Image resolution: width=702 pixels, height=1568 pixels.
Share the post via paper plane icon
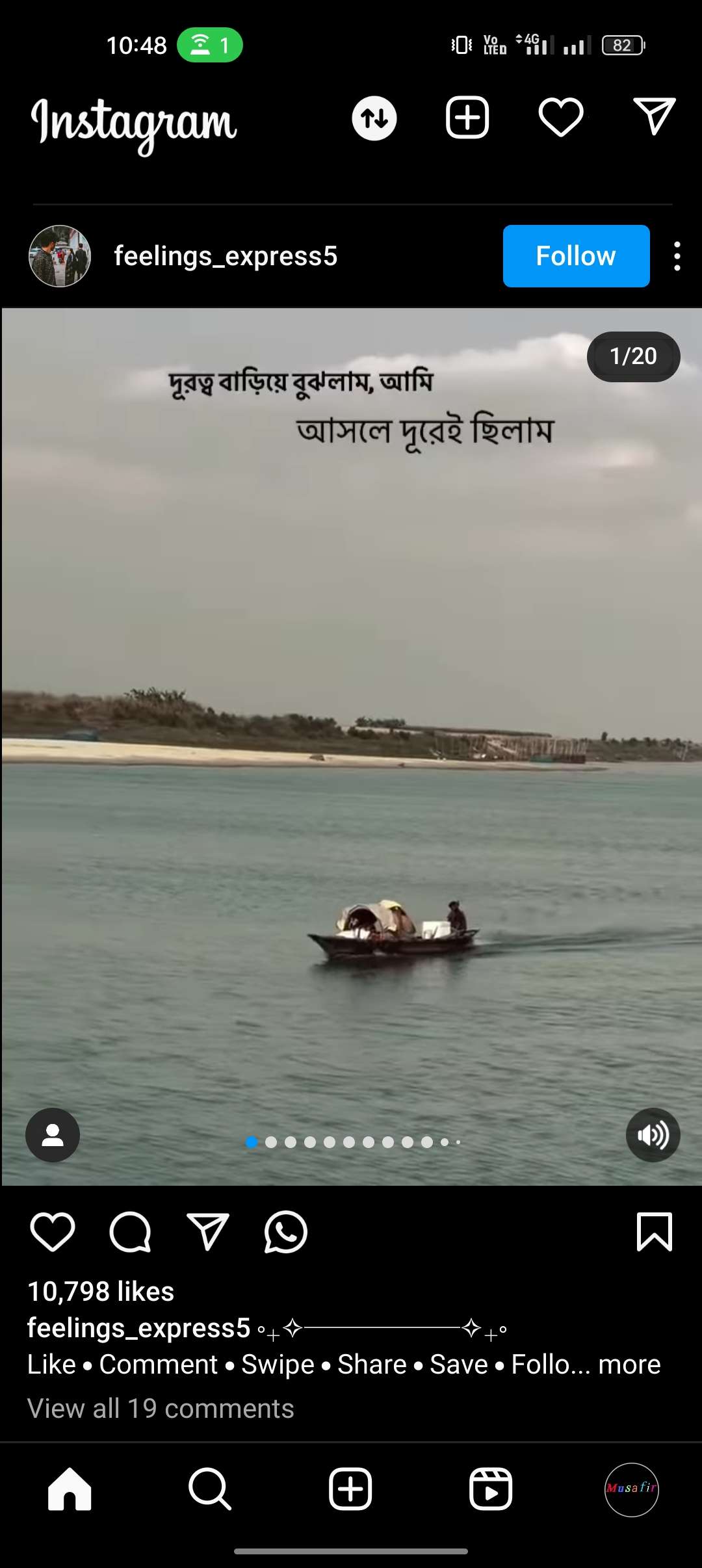pyautogui.click(x=208, y=1232)
